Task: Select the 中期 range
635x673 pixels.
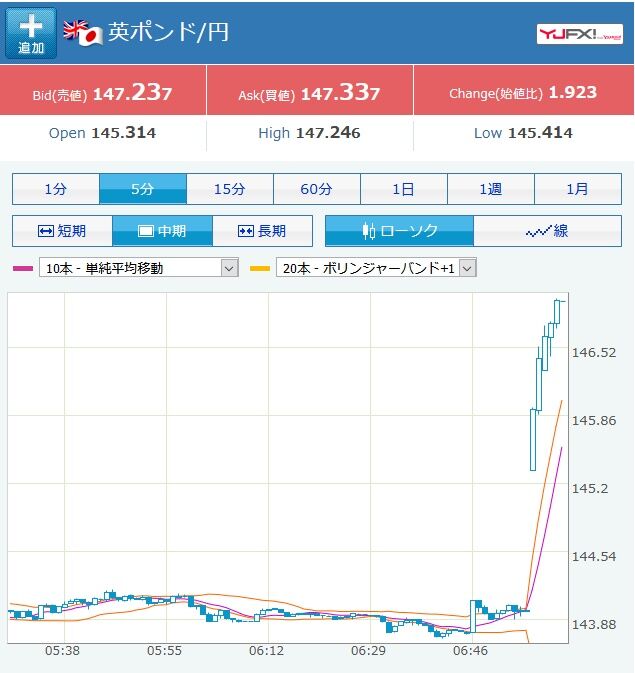Action: (162, 231)
